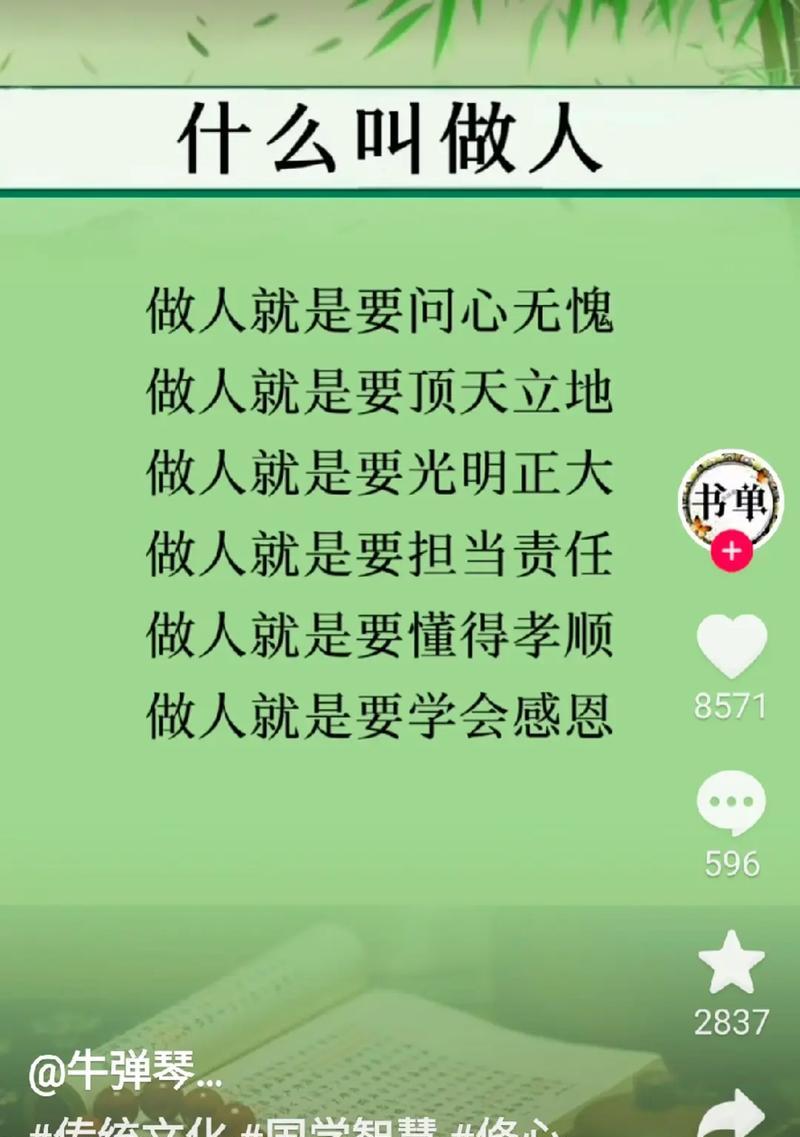Follow the creator with the red plus button
This screenshot has width=800, height=1137.
[x=731, y=551]
